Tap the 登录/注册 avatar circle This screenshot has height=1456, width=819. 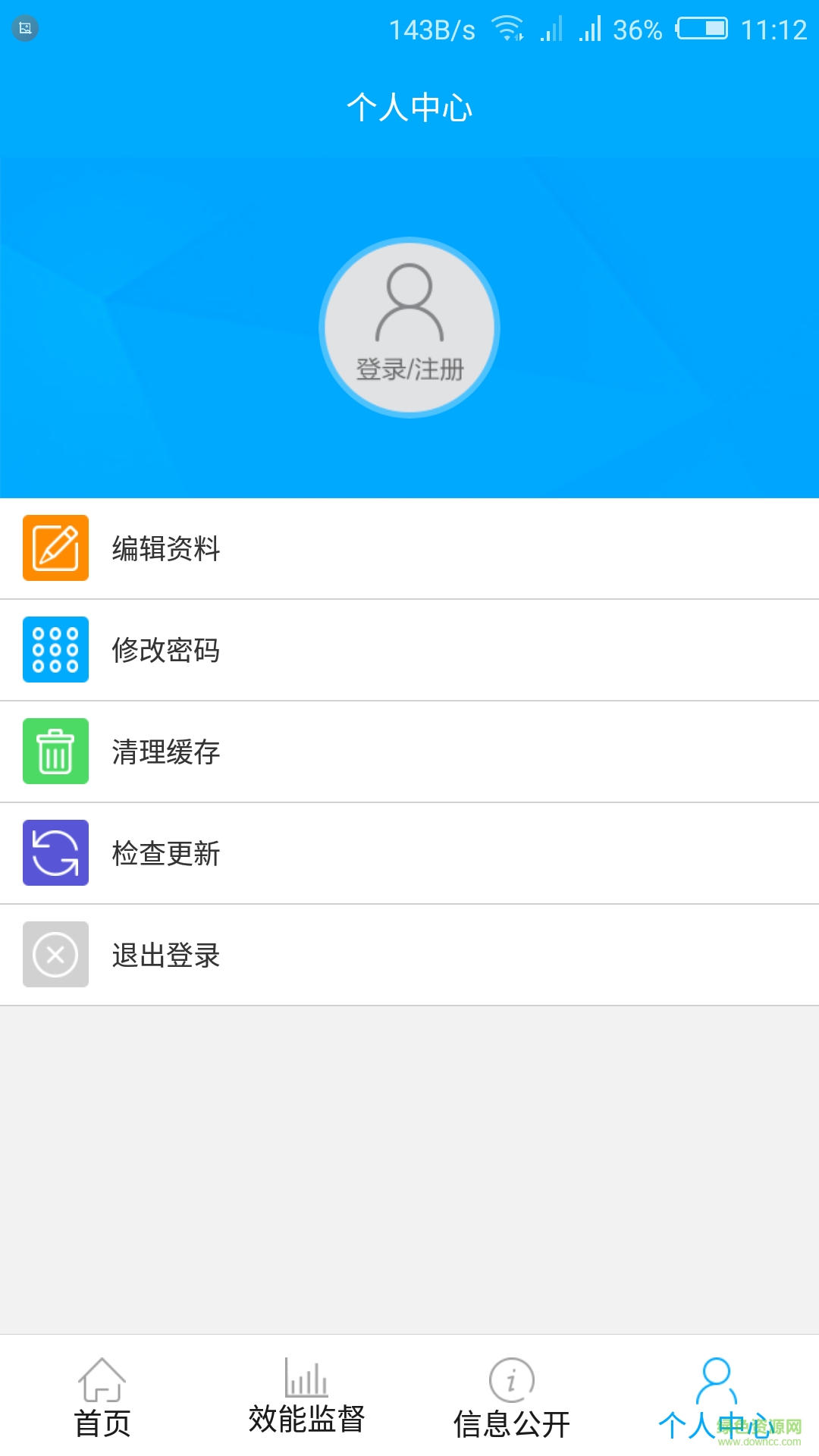409,326
